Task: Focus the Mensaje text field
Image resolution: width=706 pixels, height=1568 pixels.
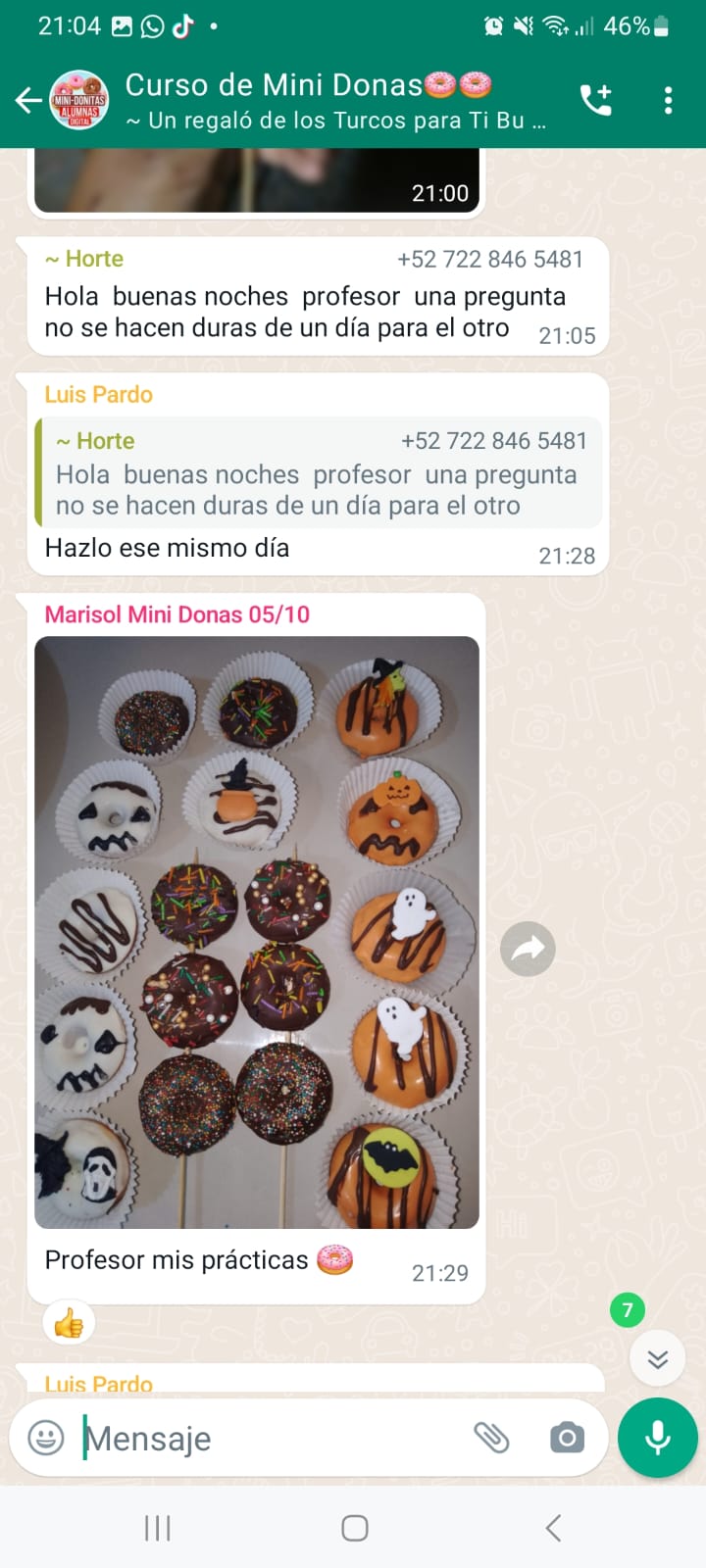Action: (x=265, y=1438)
